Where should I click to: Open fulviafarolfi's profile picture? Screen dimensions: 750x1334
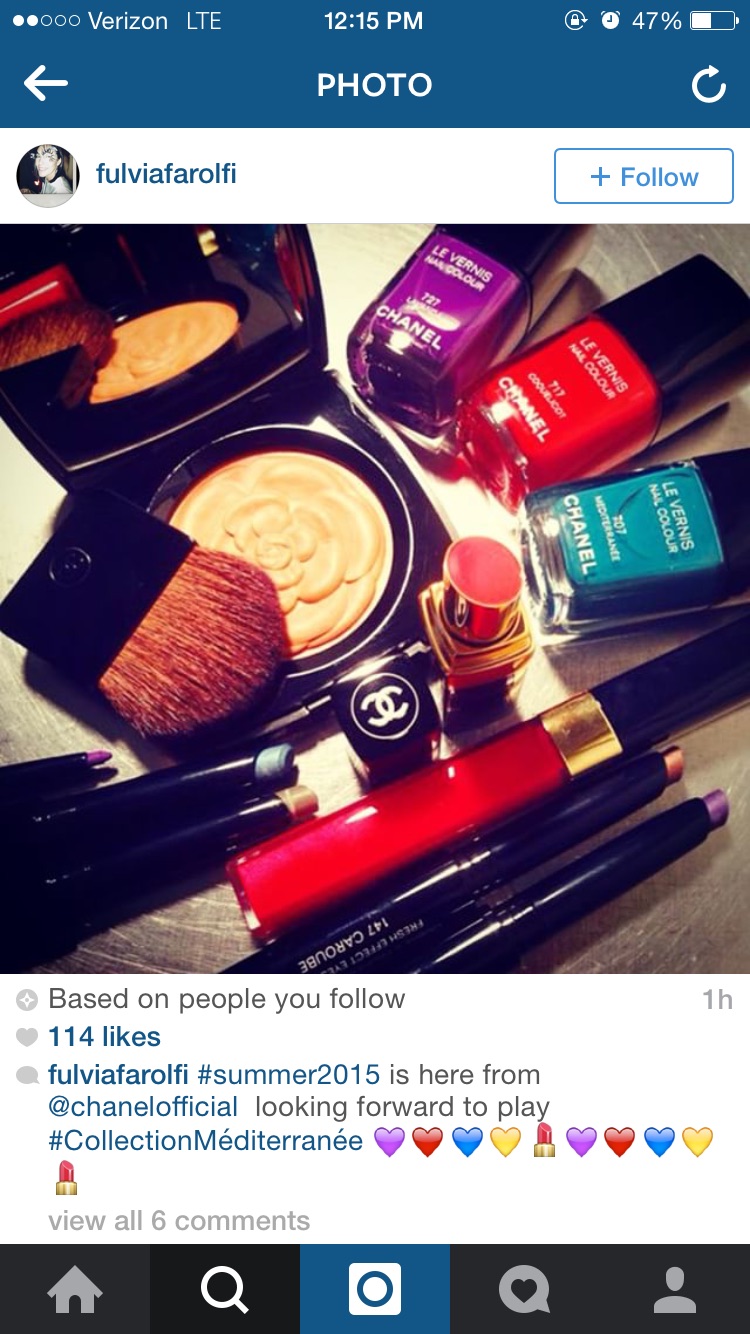click(x=48, y=176)
